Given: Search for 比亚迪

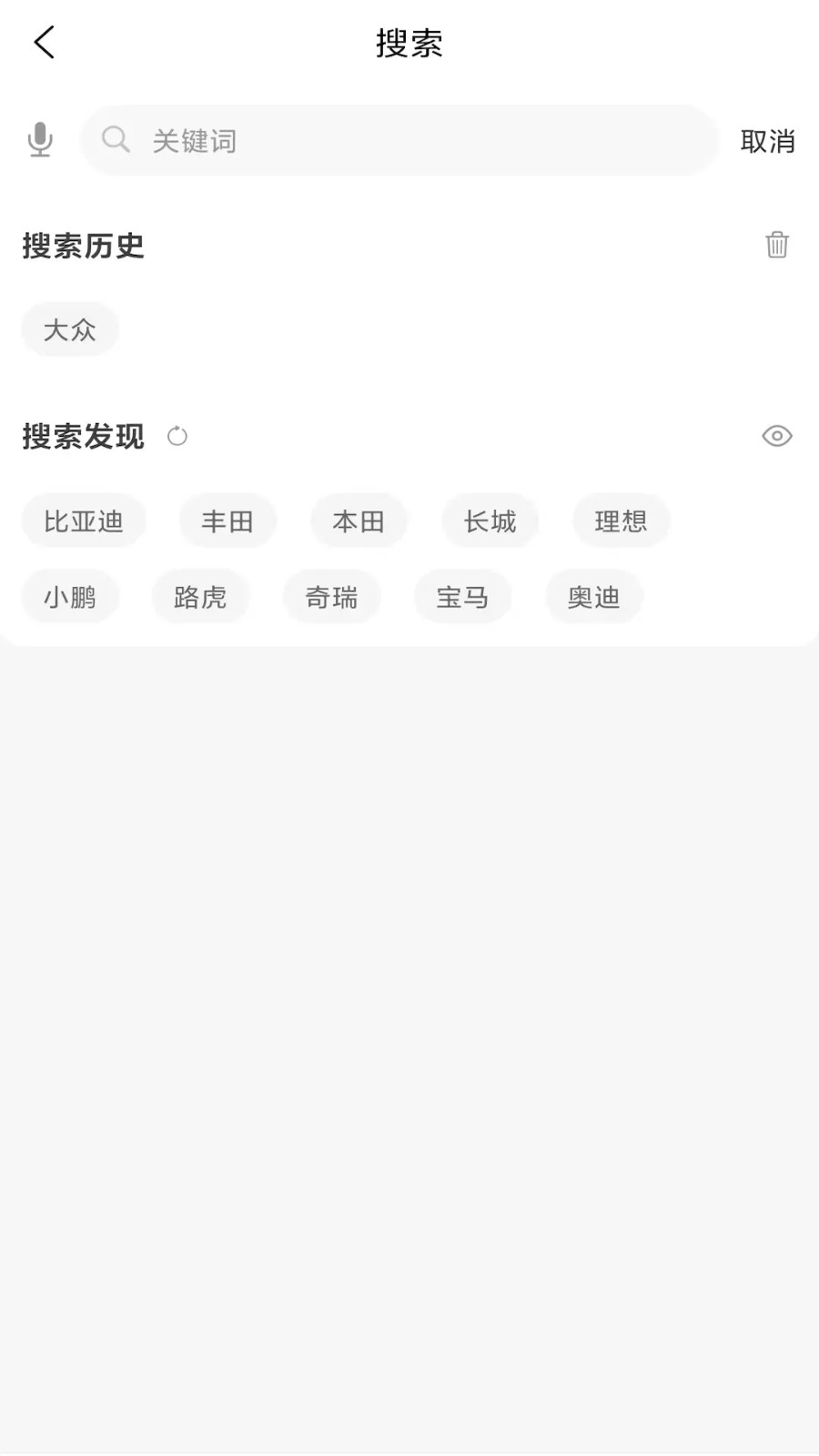Looking at the screenshot, I should pos(84,521).
